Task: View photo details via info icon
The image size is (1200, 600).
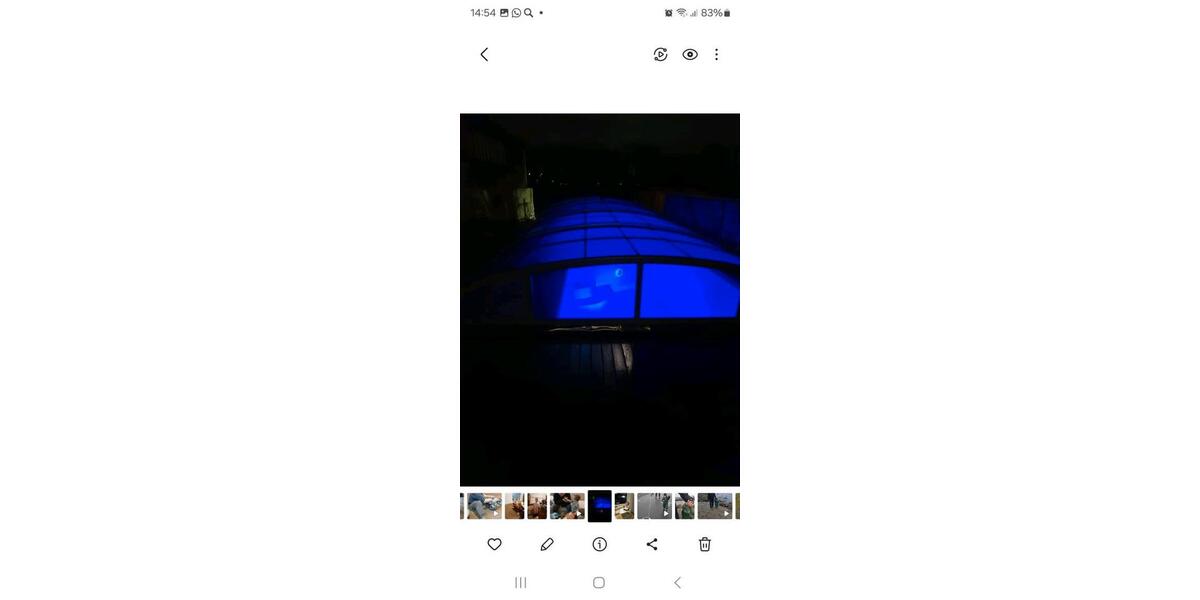Action: tap(600, 544)
